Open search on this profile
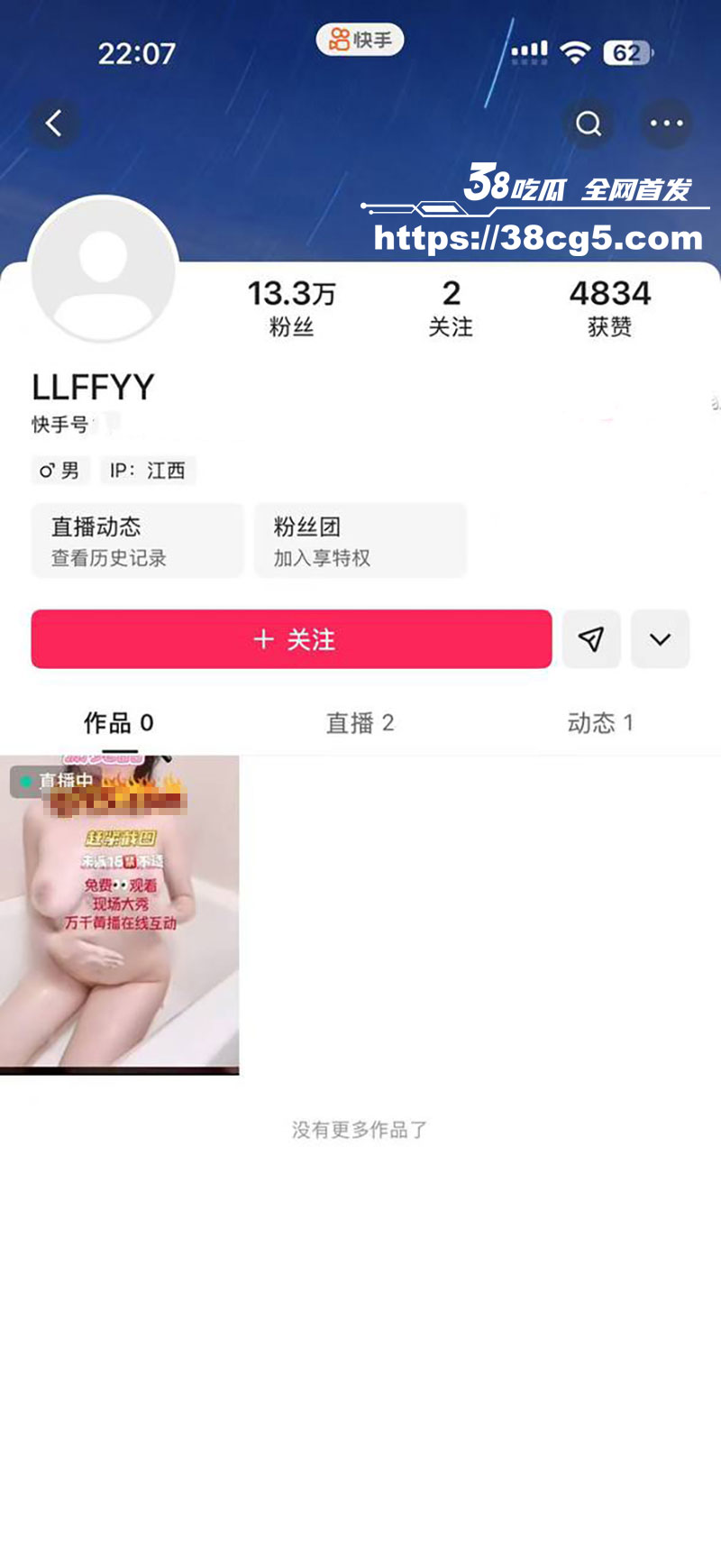 [x=589, y=124]
